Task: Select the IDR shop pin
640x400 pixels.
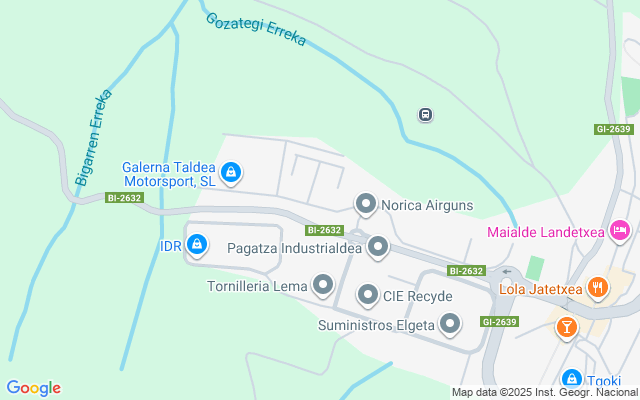Action: point(198,243)
